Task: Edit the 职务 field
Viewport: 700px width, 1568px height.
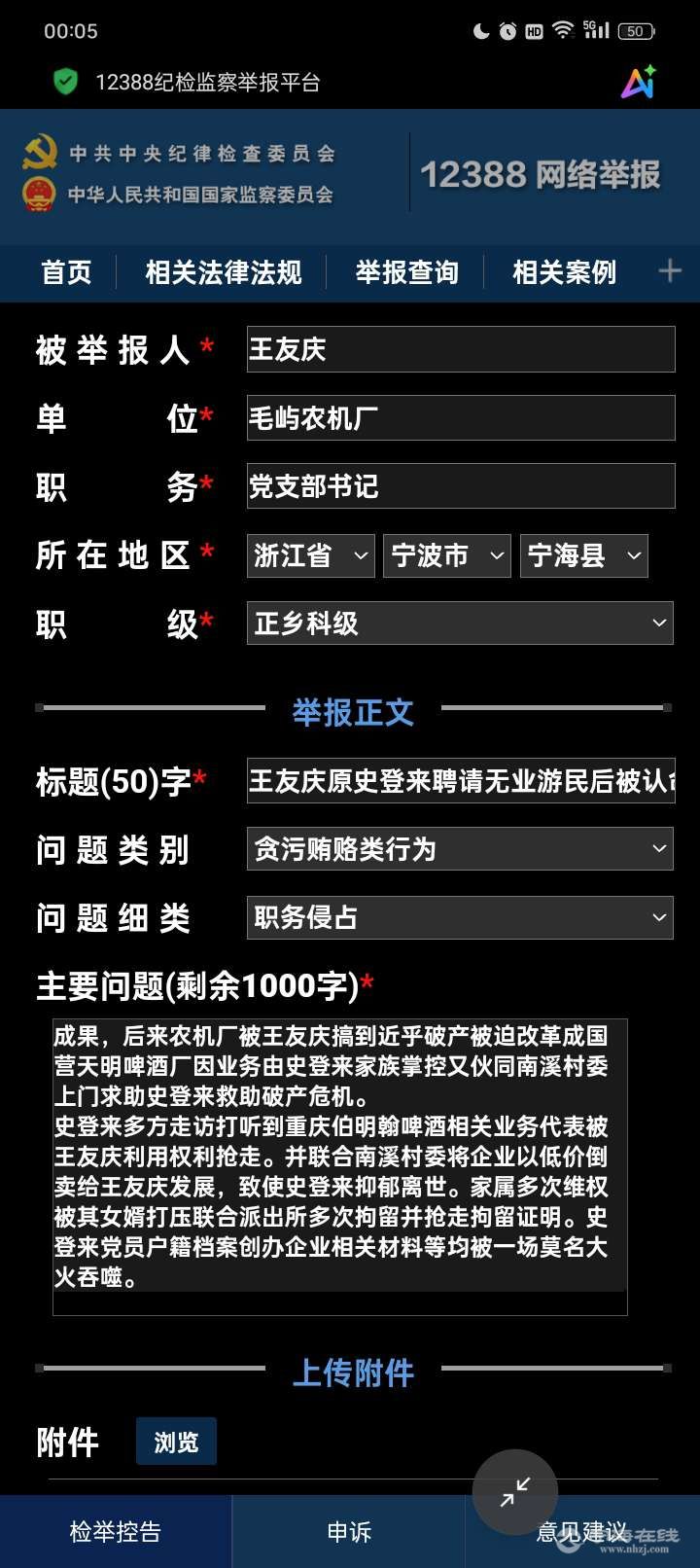Action: tap(460, 486)
